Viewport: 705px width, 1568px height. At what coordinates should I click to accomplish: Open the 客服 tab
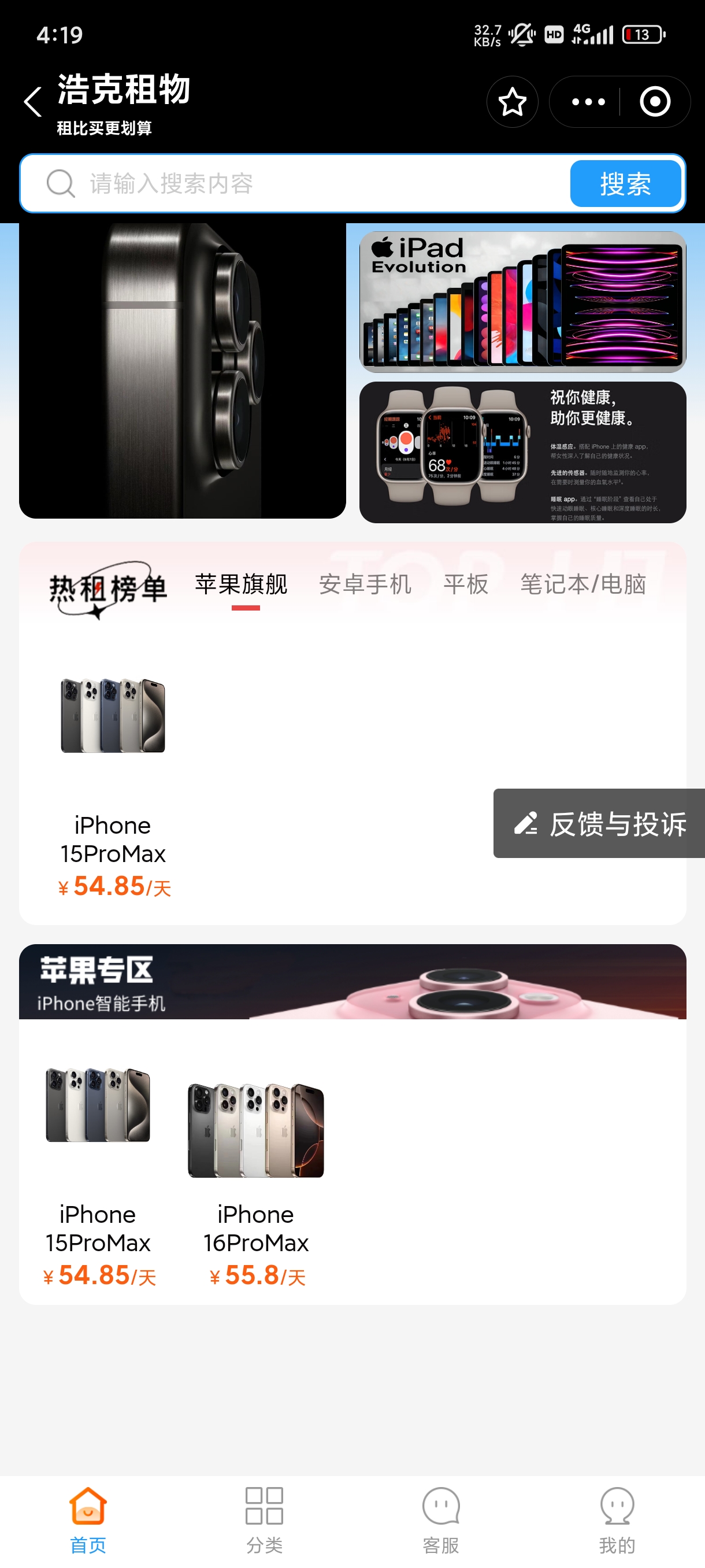point(441,1519)
